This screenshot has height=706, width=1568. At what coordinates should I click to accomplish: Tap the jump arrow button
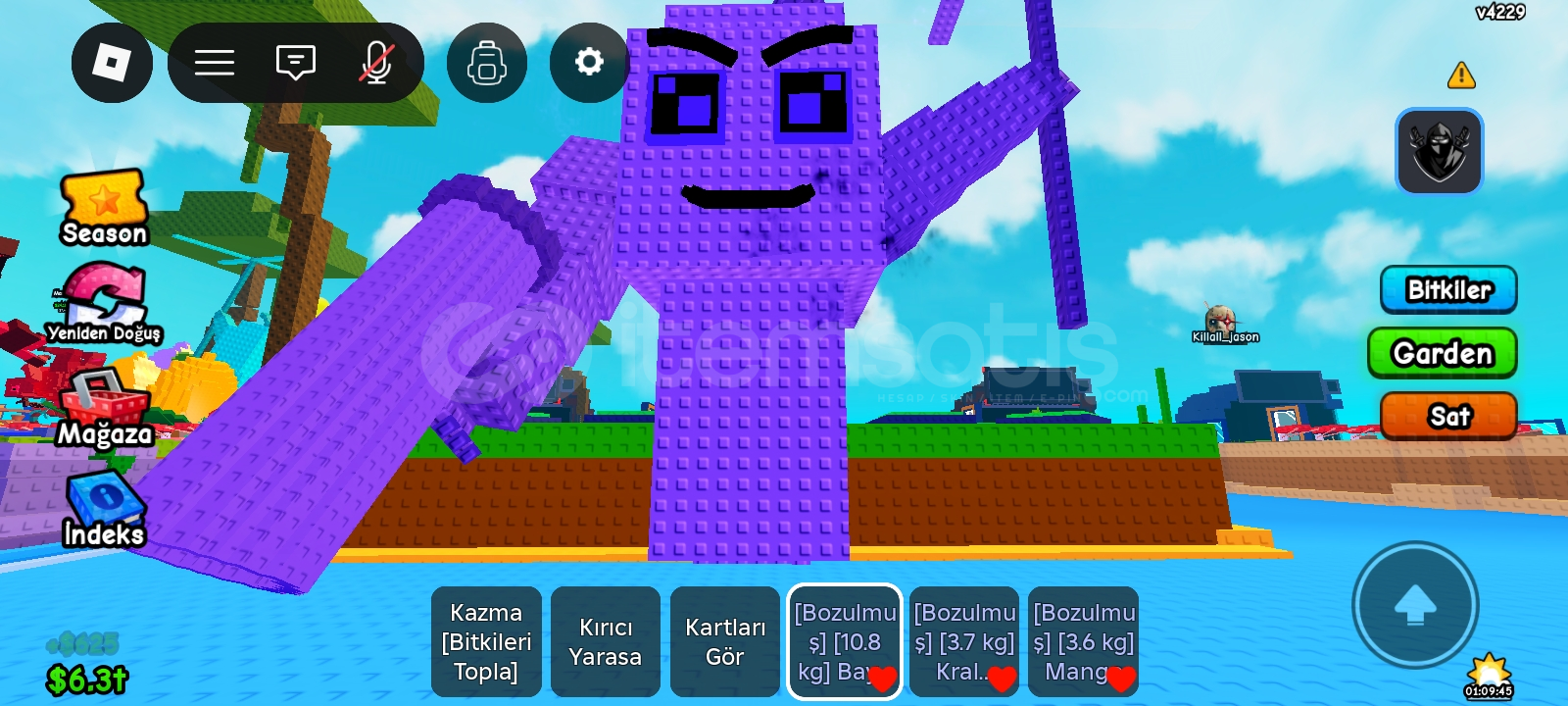[x=1415, y=605]
